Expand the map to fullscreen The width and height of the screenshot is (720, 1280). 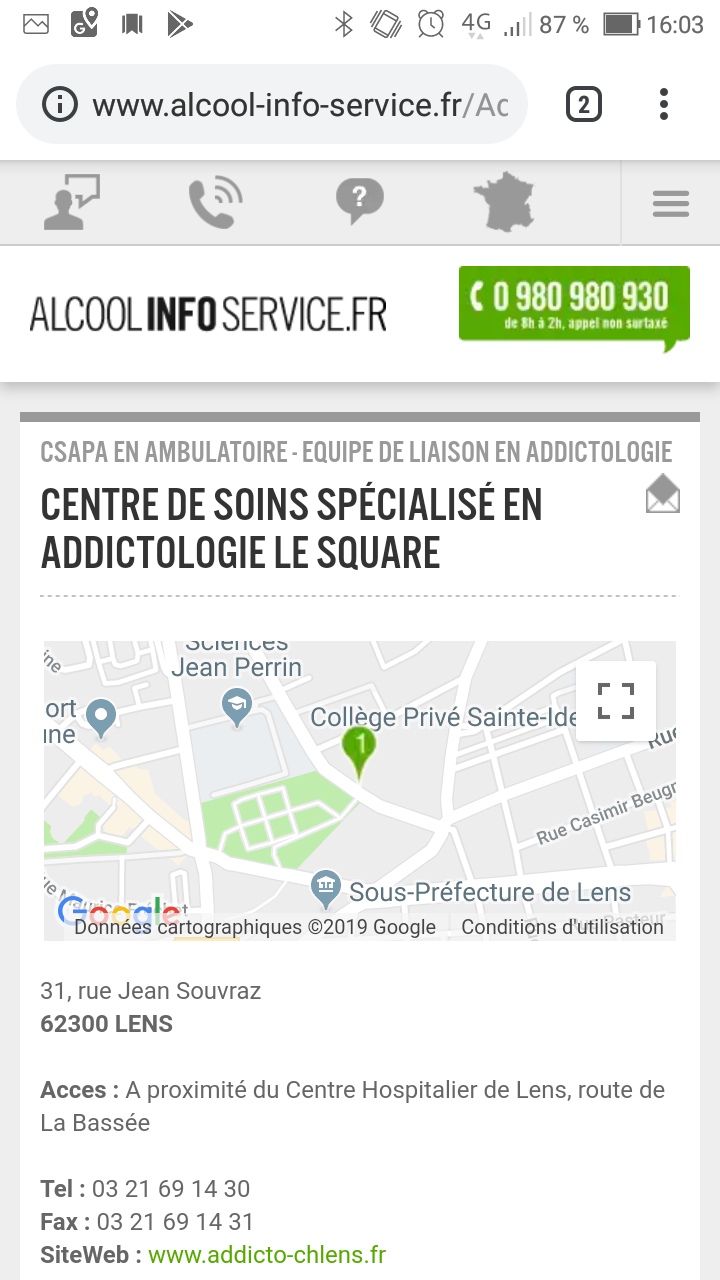tap(616, 700)
